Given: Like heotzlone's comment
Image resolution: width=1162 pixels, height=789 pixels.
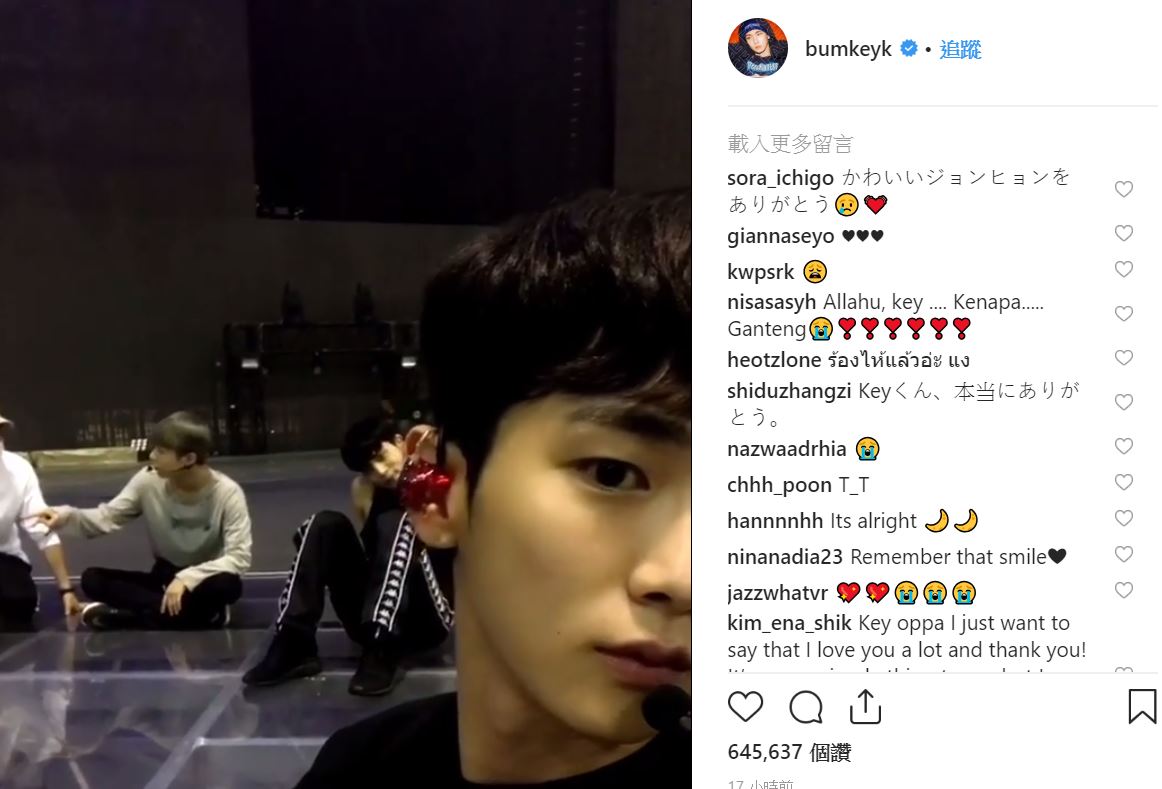Looking at the screenshot, I should coord(1123,358).
